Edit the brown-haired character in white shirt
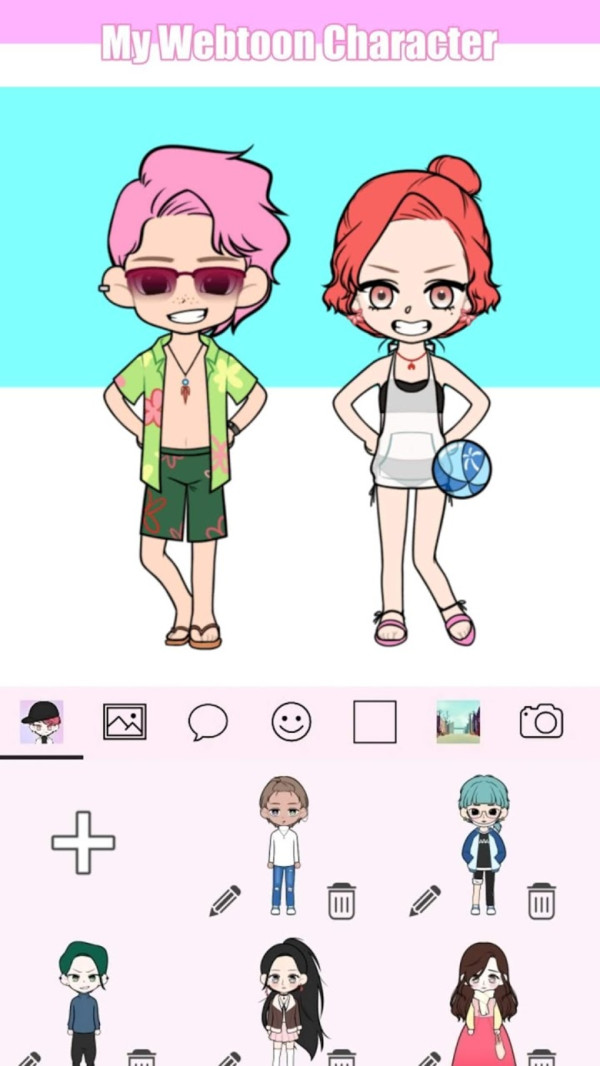 [225, 901]
